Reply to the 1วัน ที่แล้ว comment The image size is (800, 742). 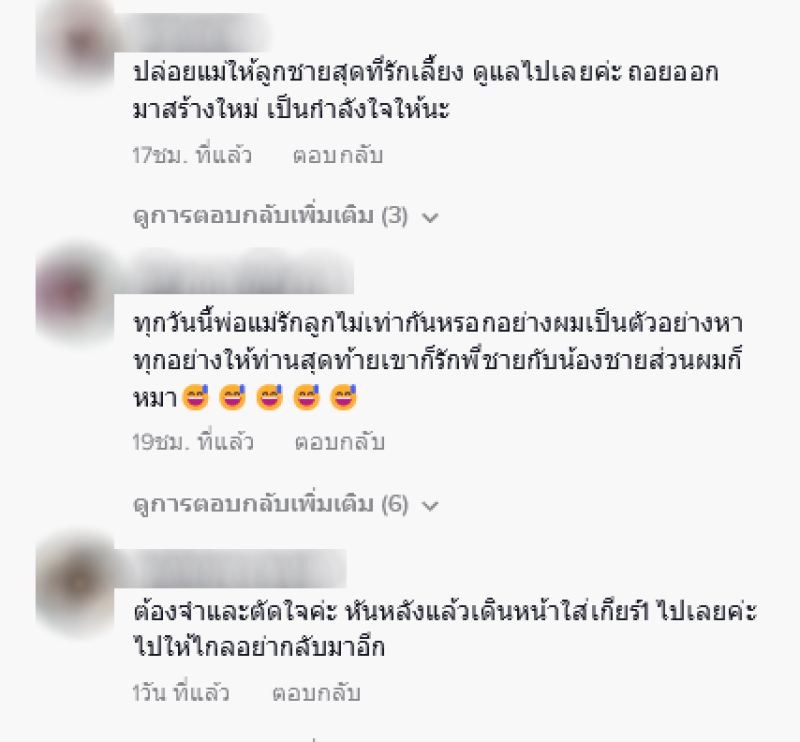[x=315, y=692]
